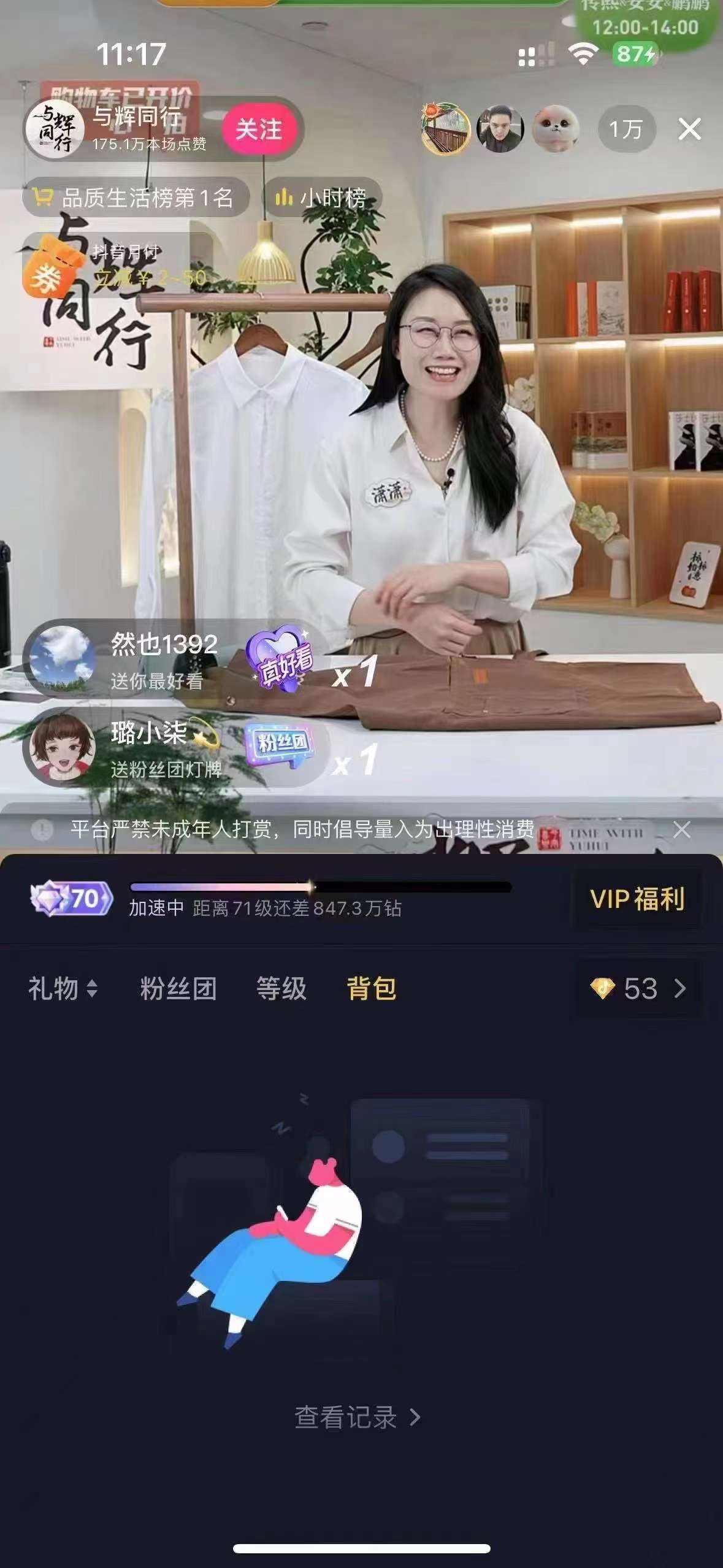
Task: Open 品质生活榜第1名 ranking chip
Action: [x=136, y=198]
